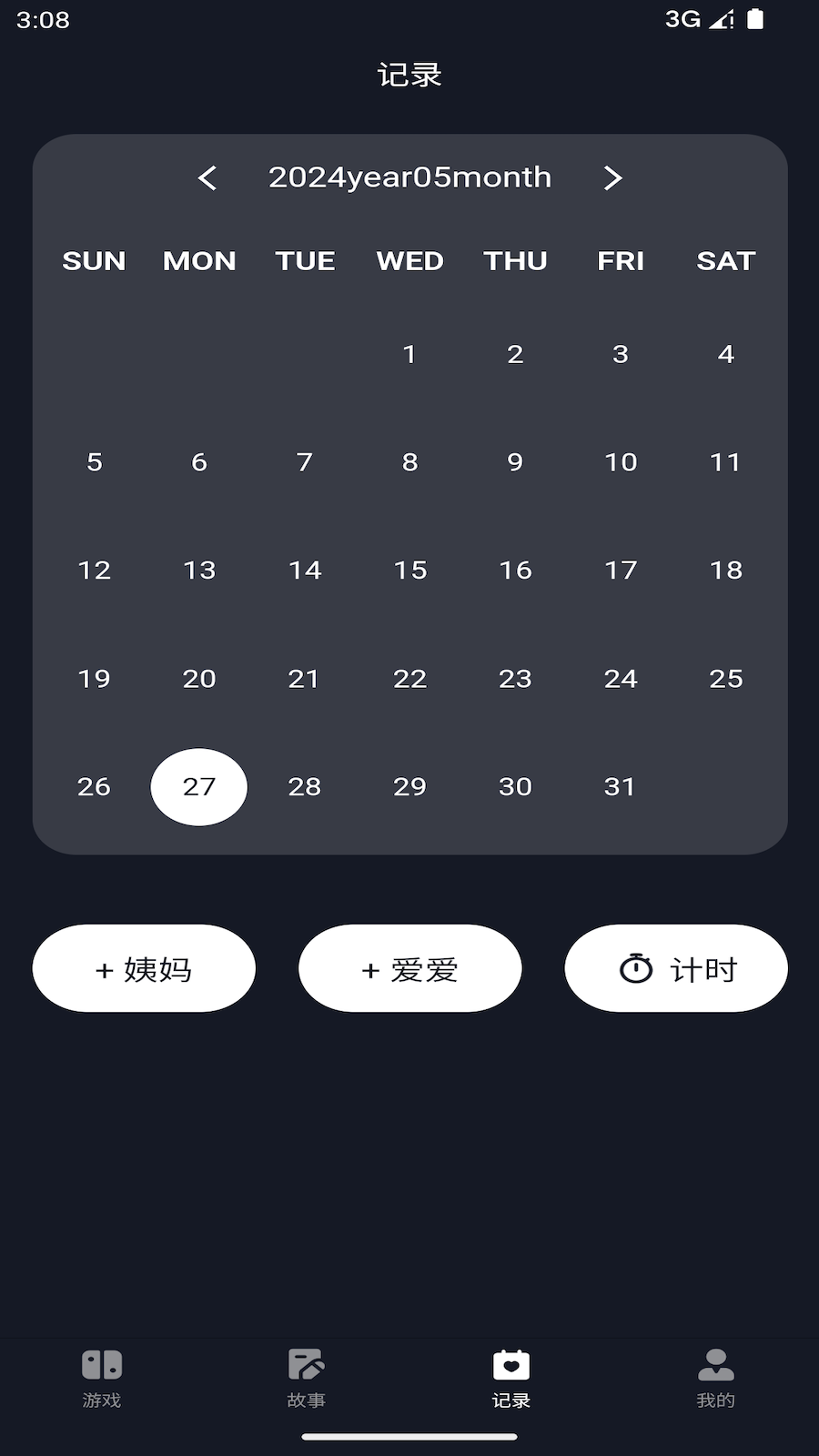819x1456 pixels.
Task: Tap the calendar-heart 记录 icon
Action: [511, 1365]
